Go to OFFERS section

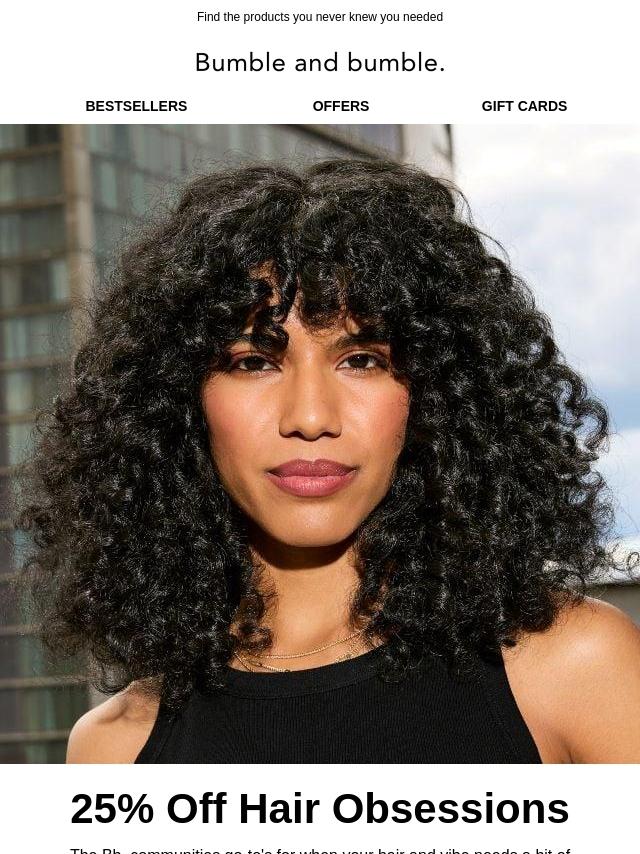(340, 106)
